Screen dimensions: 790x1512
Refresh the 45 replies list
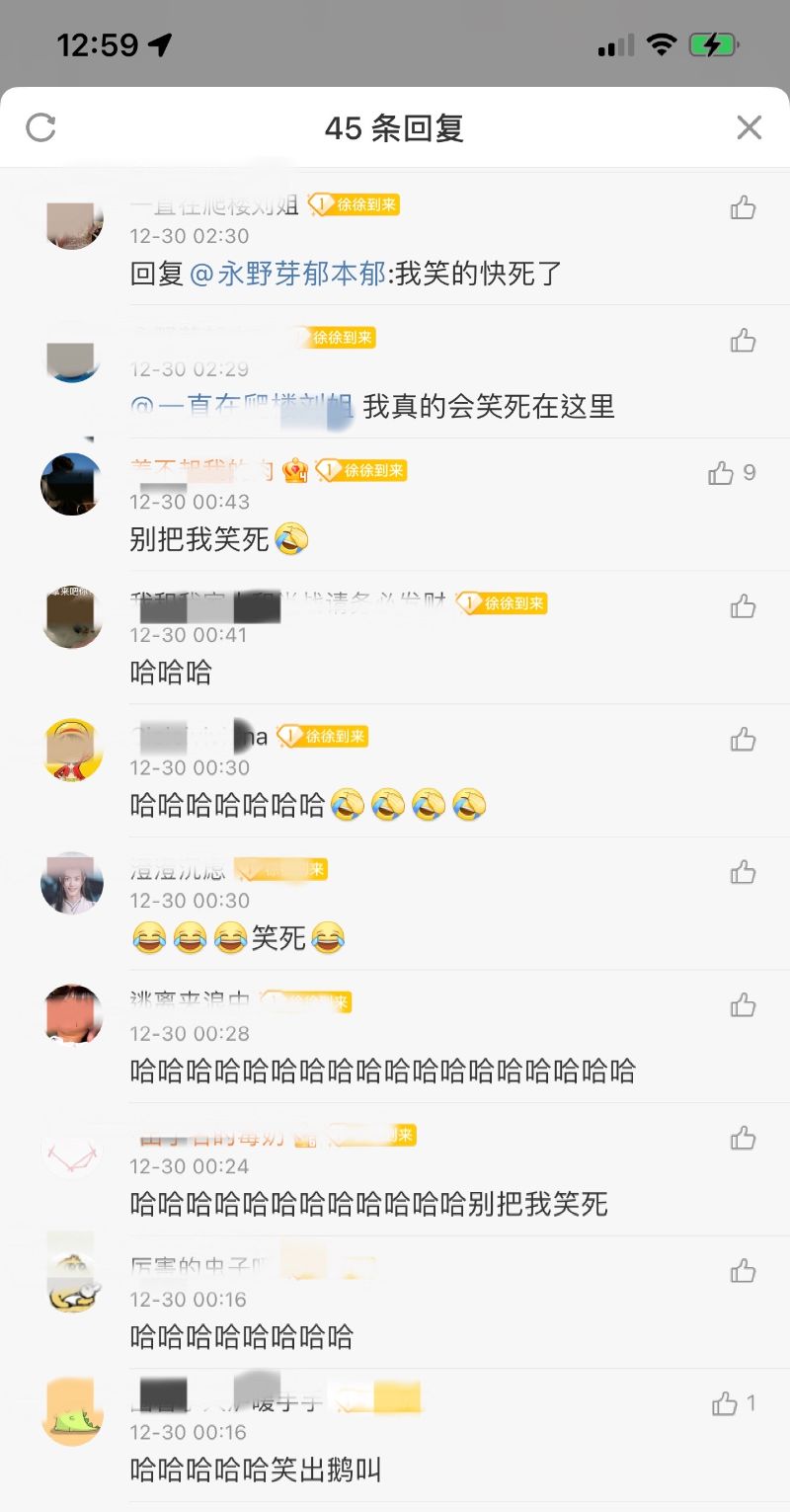(40, 127)
